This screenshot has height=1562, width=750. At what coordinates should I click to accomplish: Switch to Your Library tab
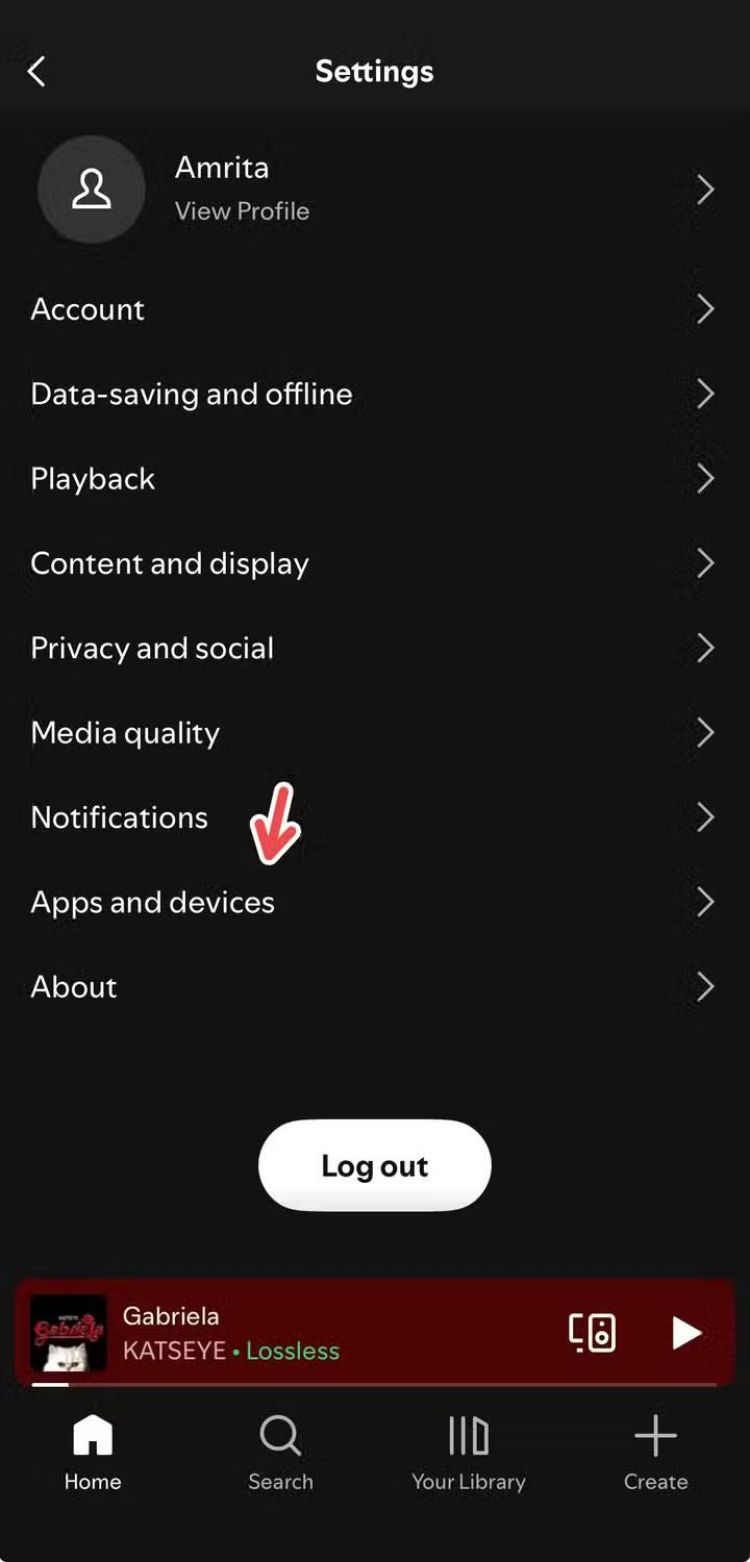(x=468, y=1453)
